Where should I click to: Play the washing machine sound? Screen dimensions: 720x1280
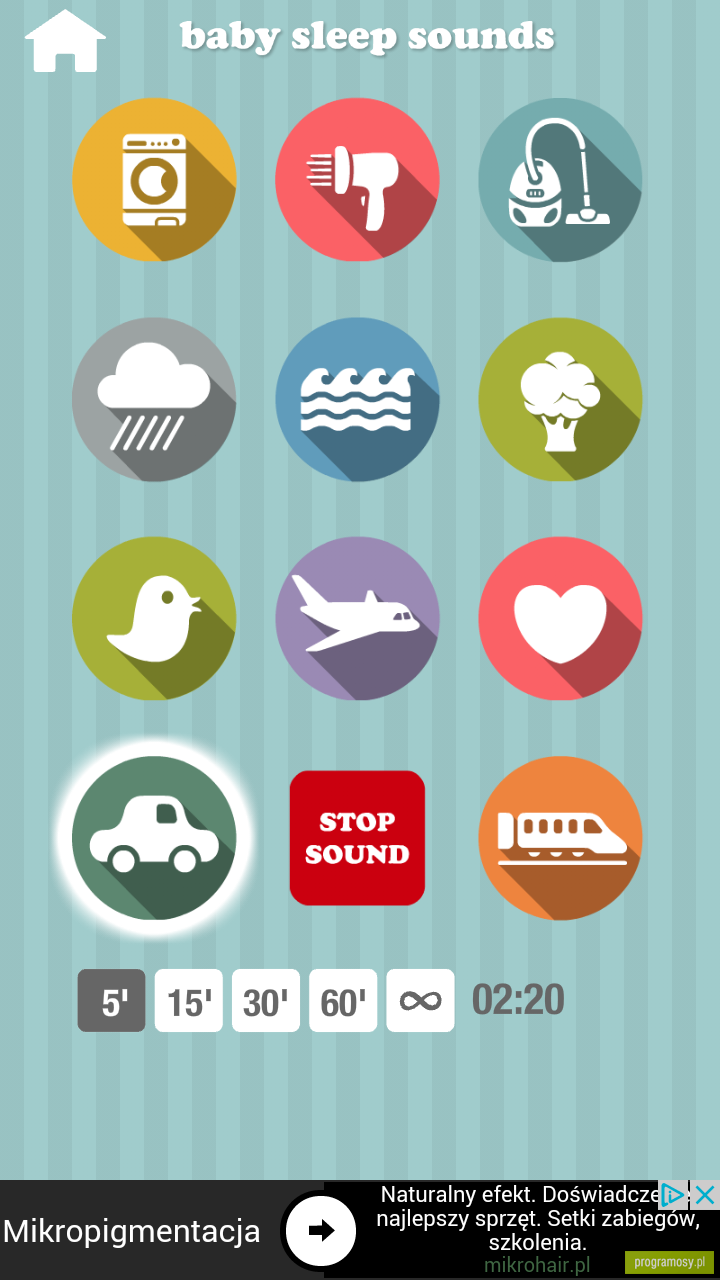pos(154,180)
